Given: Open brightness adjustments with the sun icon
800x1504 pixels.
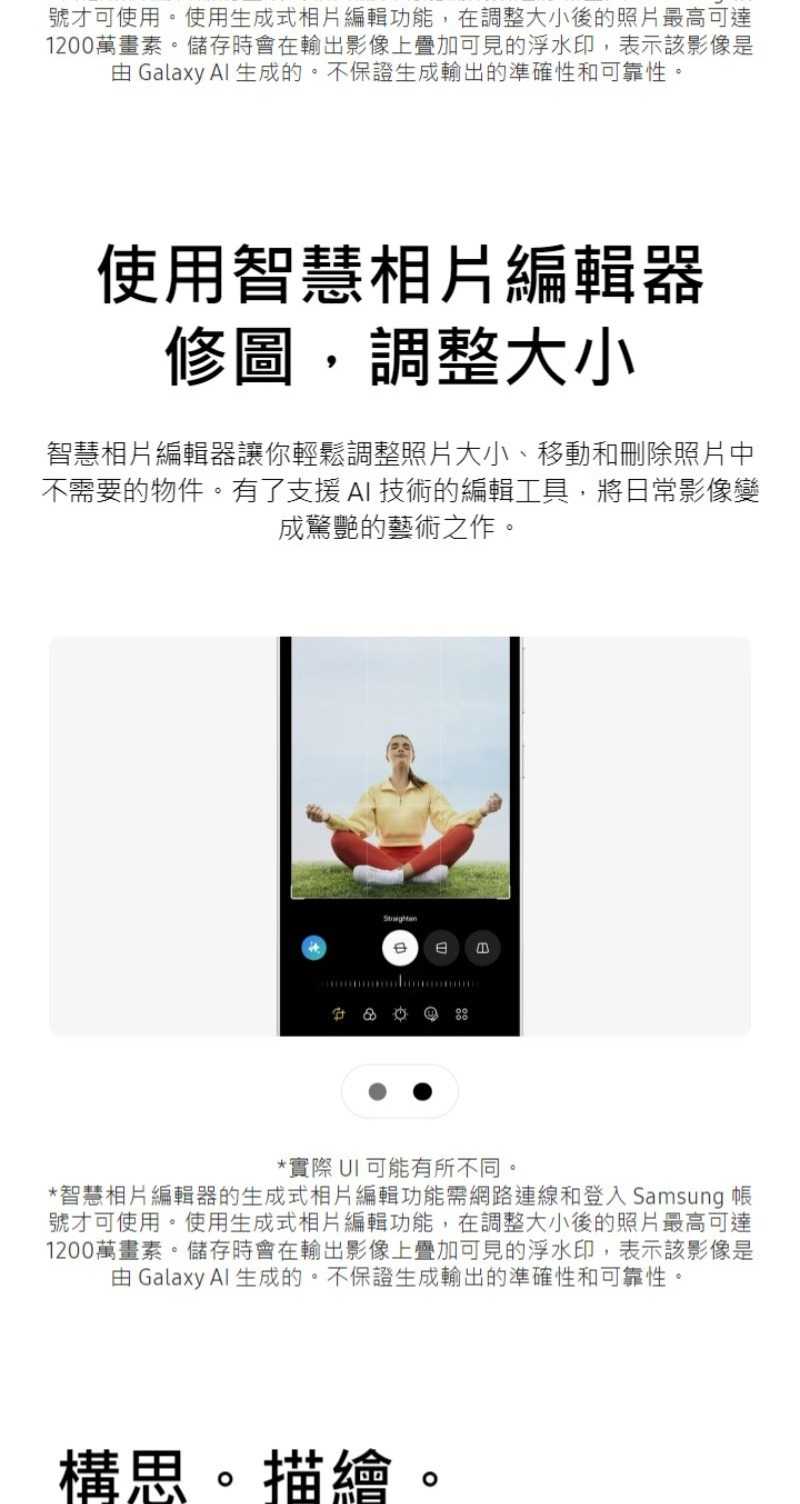Looking at the screenshot, I should 400,1014.
